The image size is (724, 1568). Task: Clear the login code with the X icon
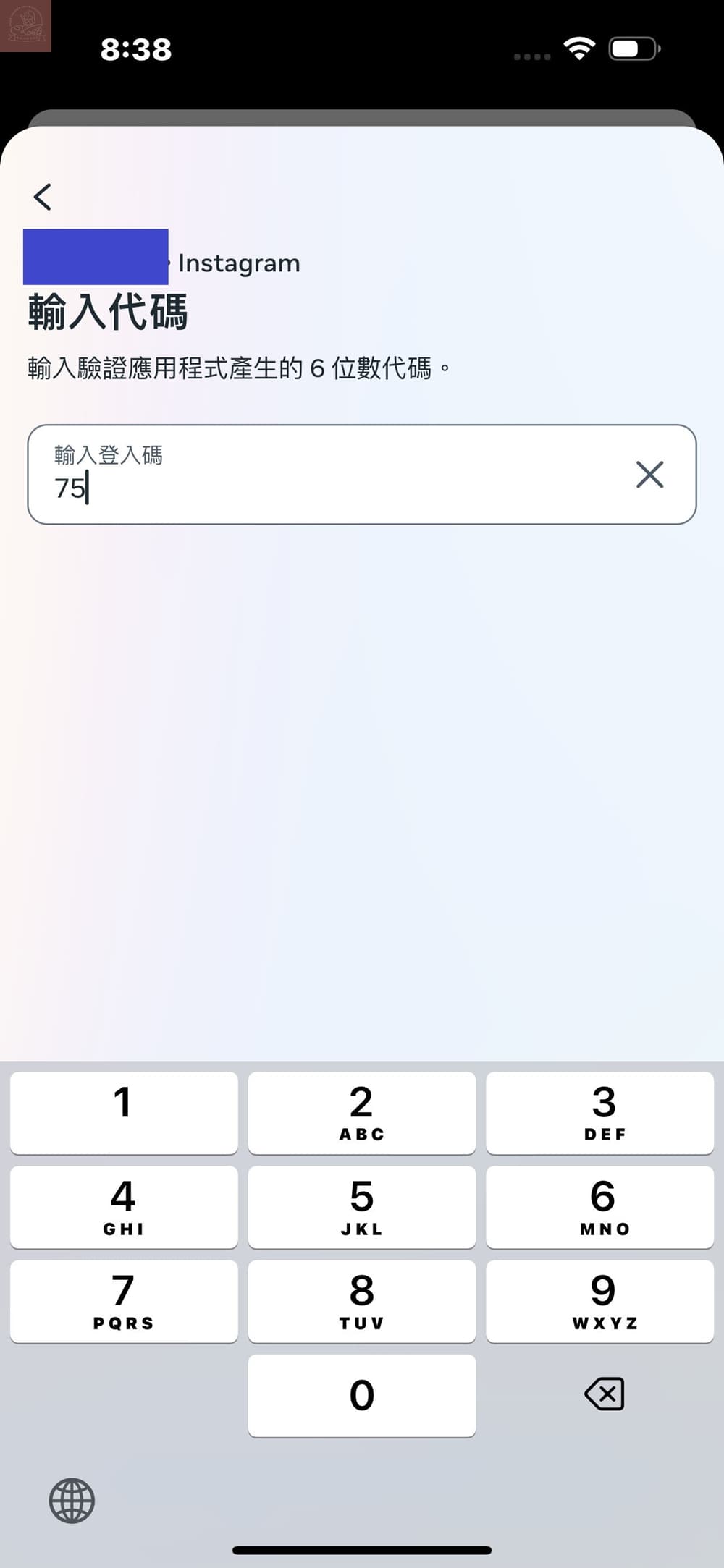click(x=649, y=475)
